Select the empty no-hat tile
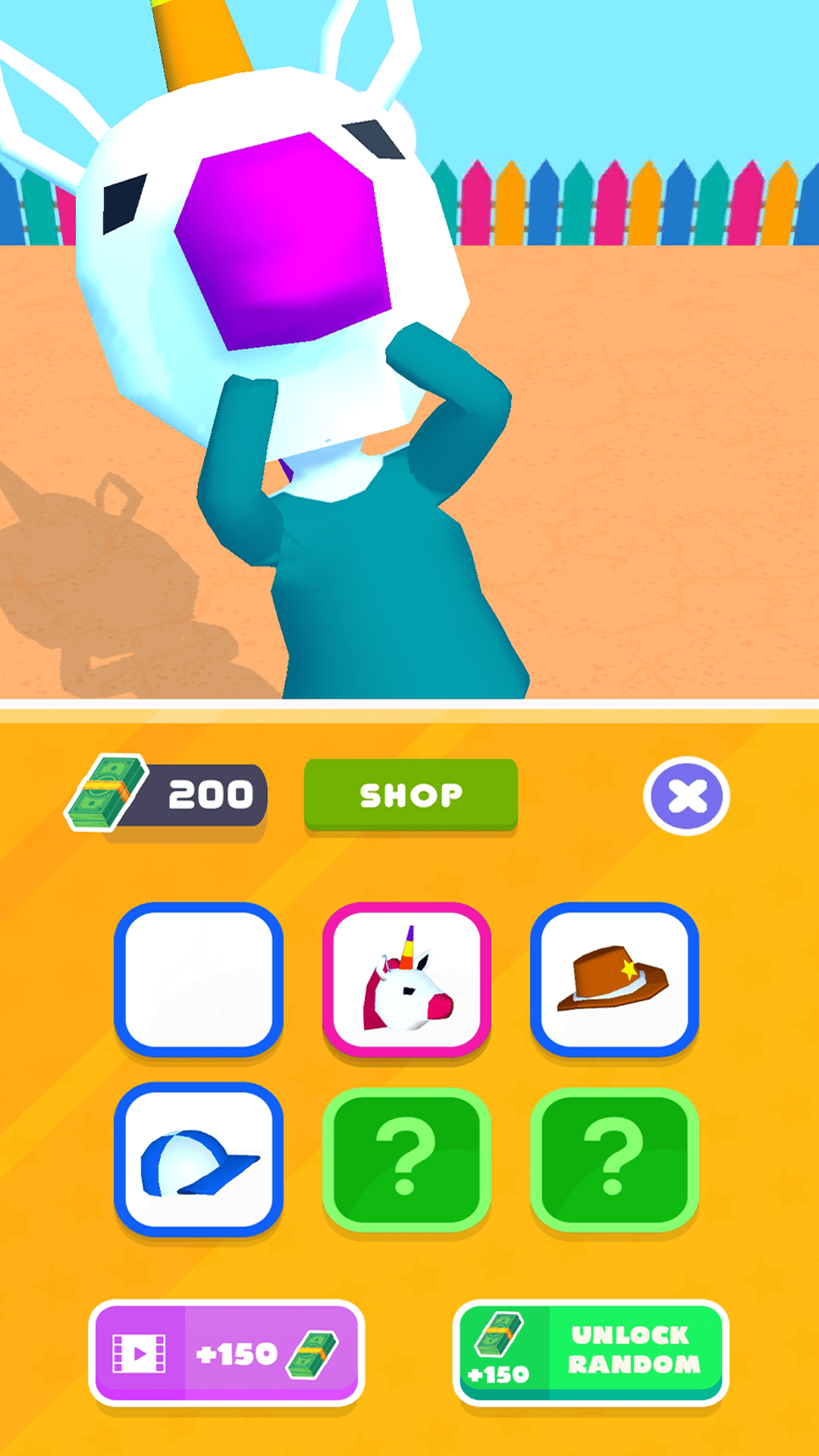The image size is (819, 1456). tap(199, 979)
